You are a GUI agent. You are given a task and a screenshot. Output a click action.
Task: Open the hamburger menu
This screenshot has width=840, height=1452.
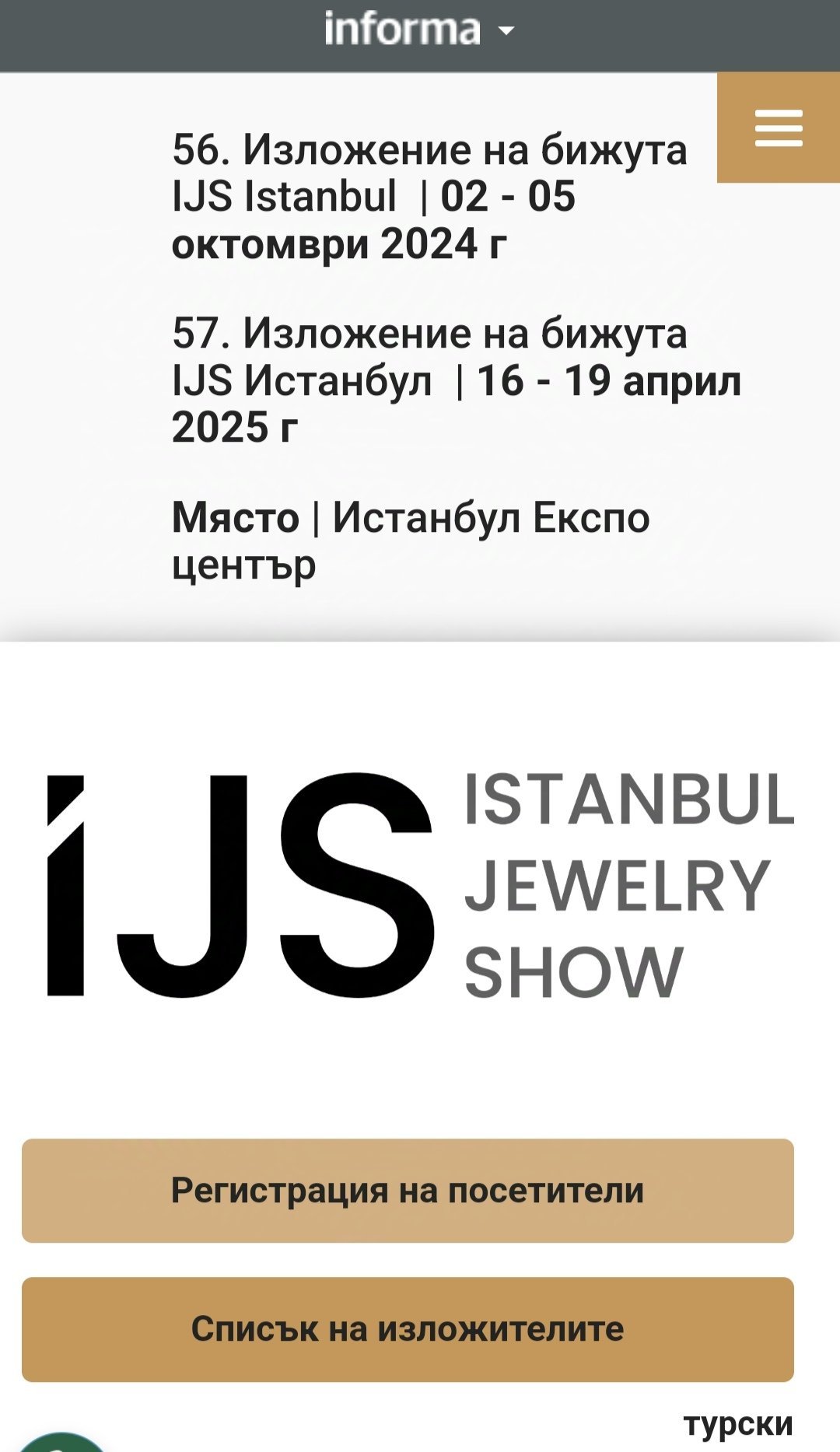click(x=778, y=128)
